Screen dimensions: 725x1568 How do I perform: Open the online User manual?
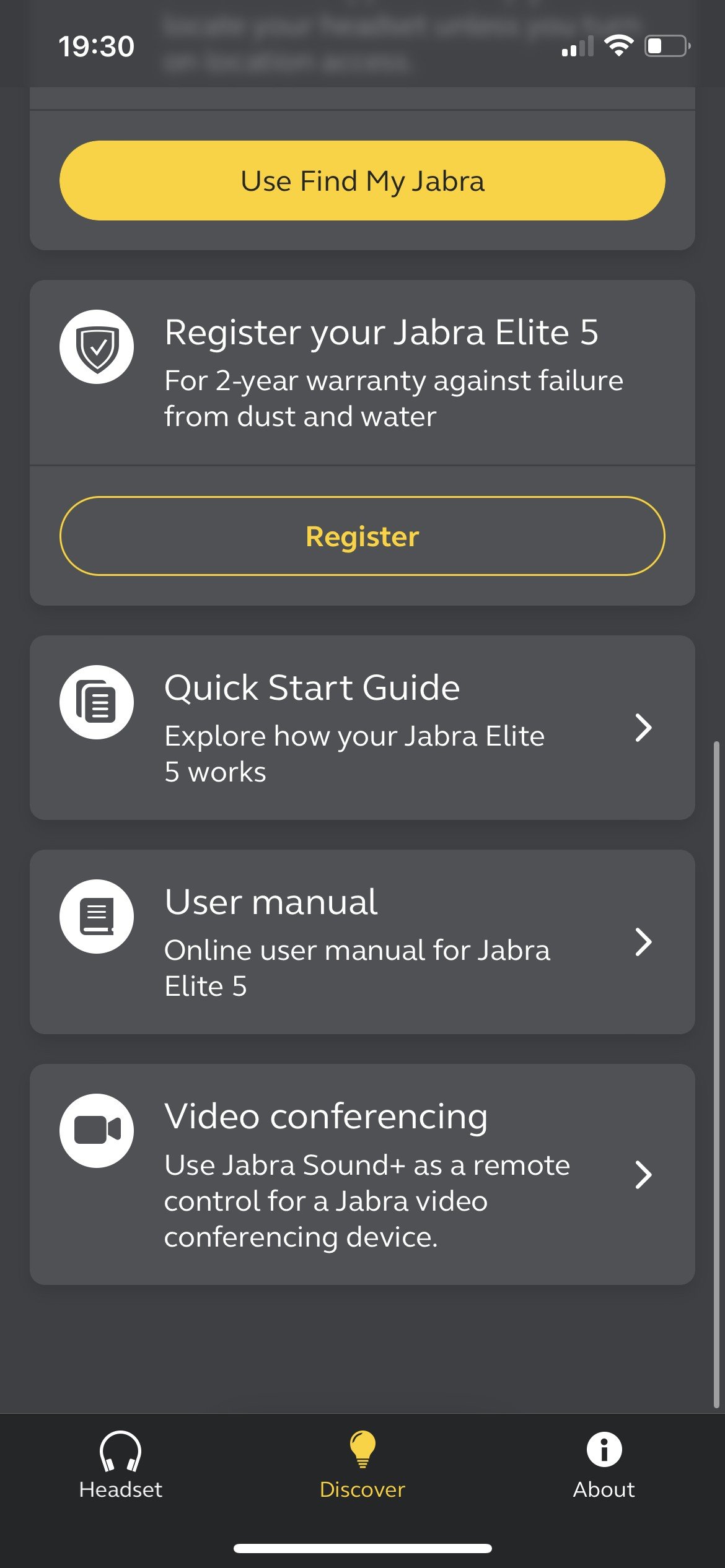pos(362,942)
